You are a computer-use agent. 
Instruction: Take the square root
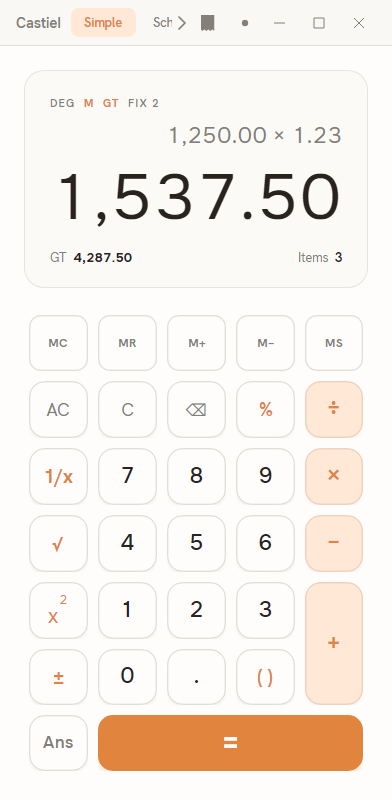tap(58, 543)
